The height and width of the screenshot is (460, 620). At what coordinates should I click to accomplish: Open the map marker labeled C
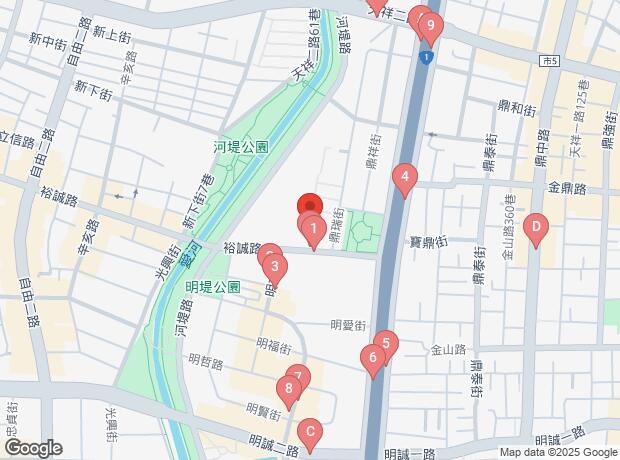pos(310,432)
